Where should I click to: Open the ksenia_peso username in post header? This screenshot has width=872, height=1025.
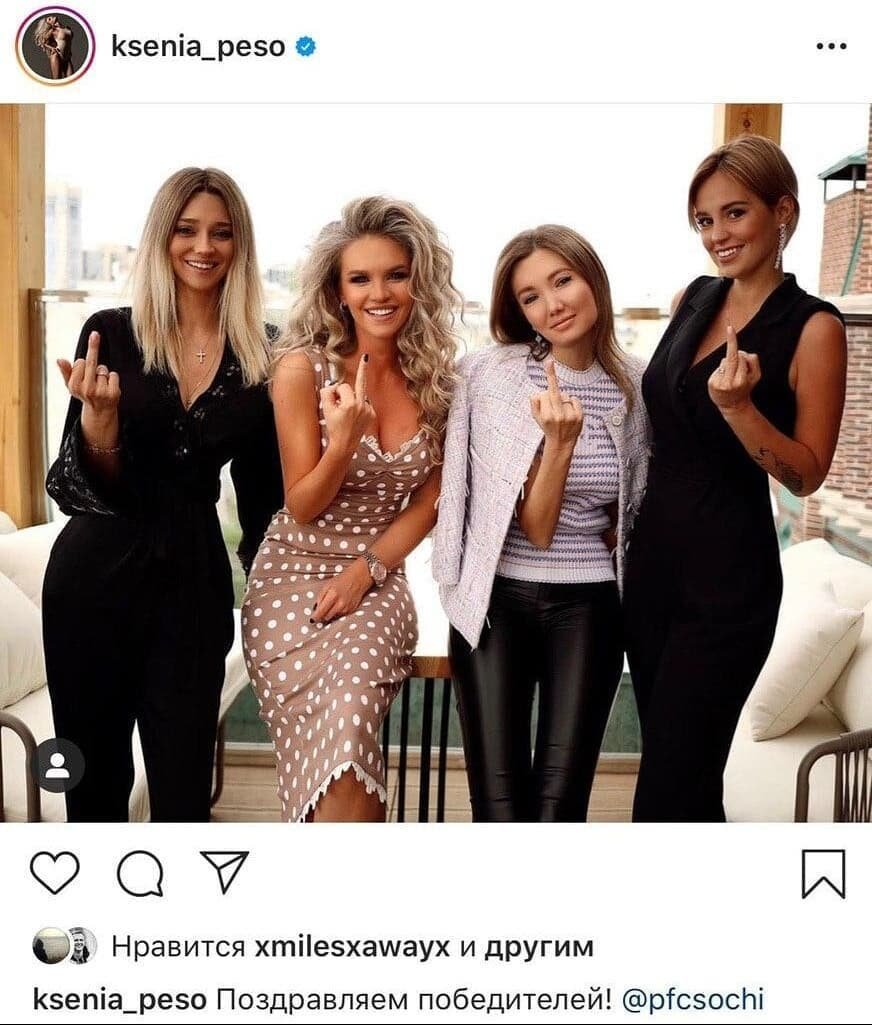click(x=197, y=46)
